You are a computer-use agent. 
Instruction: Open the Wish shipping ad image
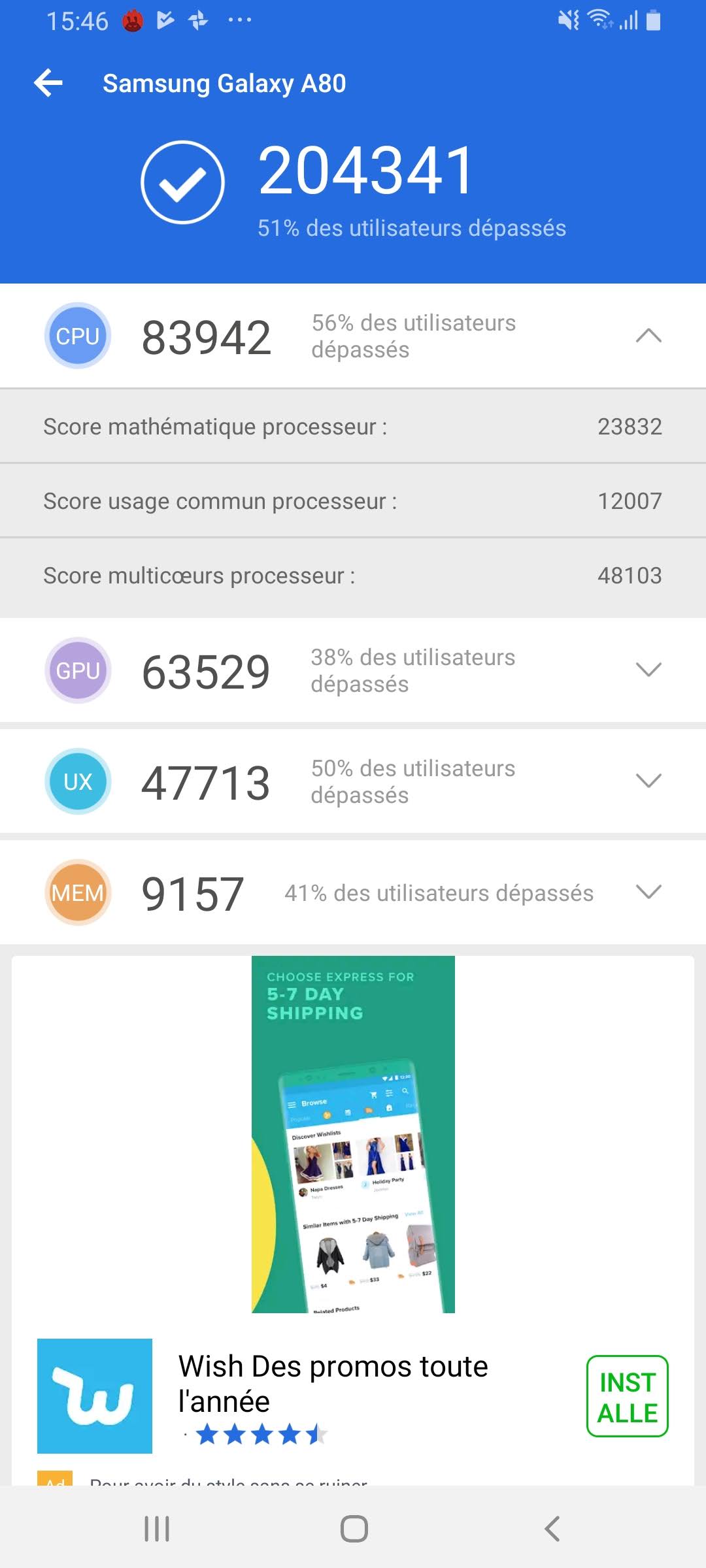pos(353,1134)
